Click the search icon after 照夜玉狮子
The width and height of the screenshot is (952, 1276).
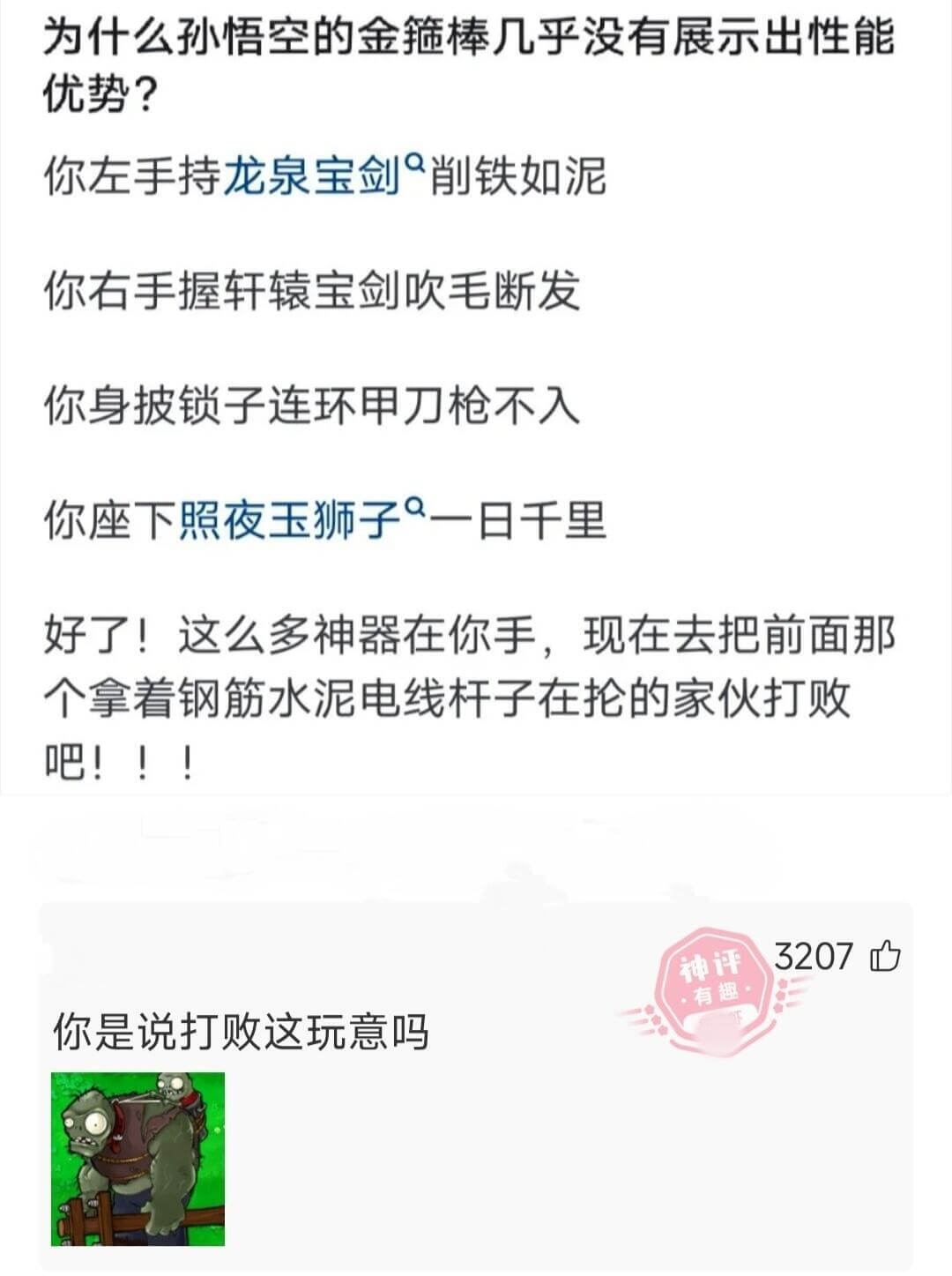[414, 507]
